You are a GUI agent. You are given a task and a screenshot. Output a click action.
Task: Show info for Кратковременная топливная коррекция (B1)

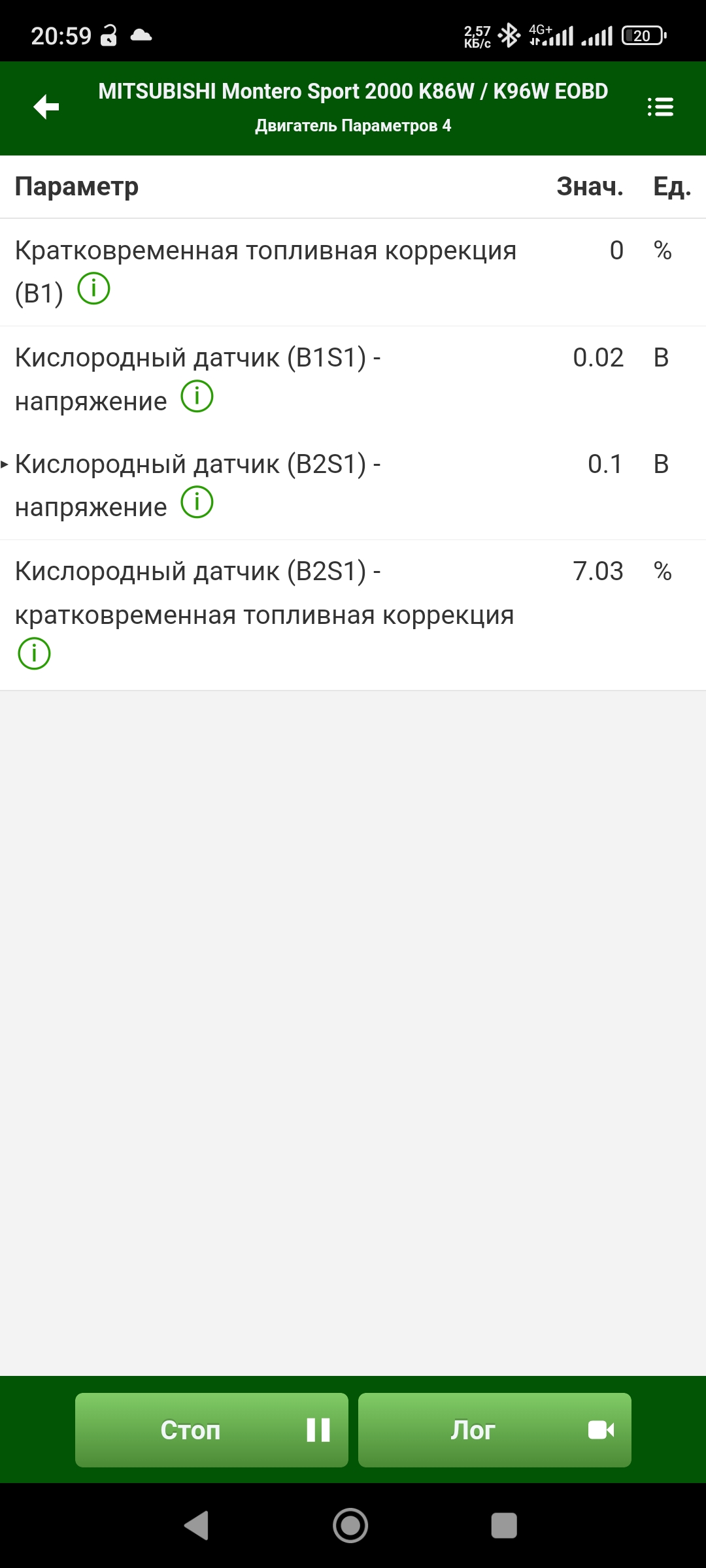pos(94,289)
